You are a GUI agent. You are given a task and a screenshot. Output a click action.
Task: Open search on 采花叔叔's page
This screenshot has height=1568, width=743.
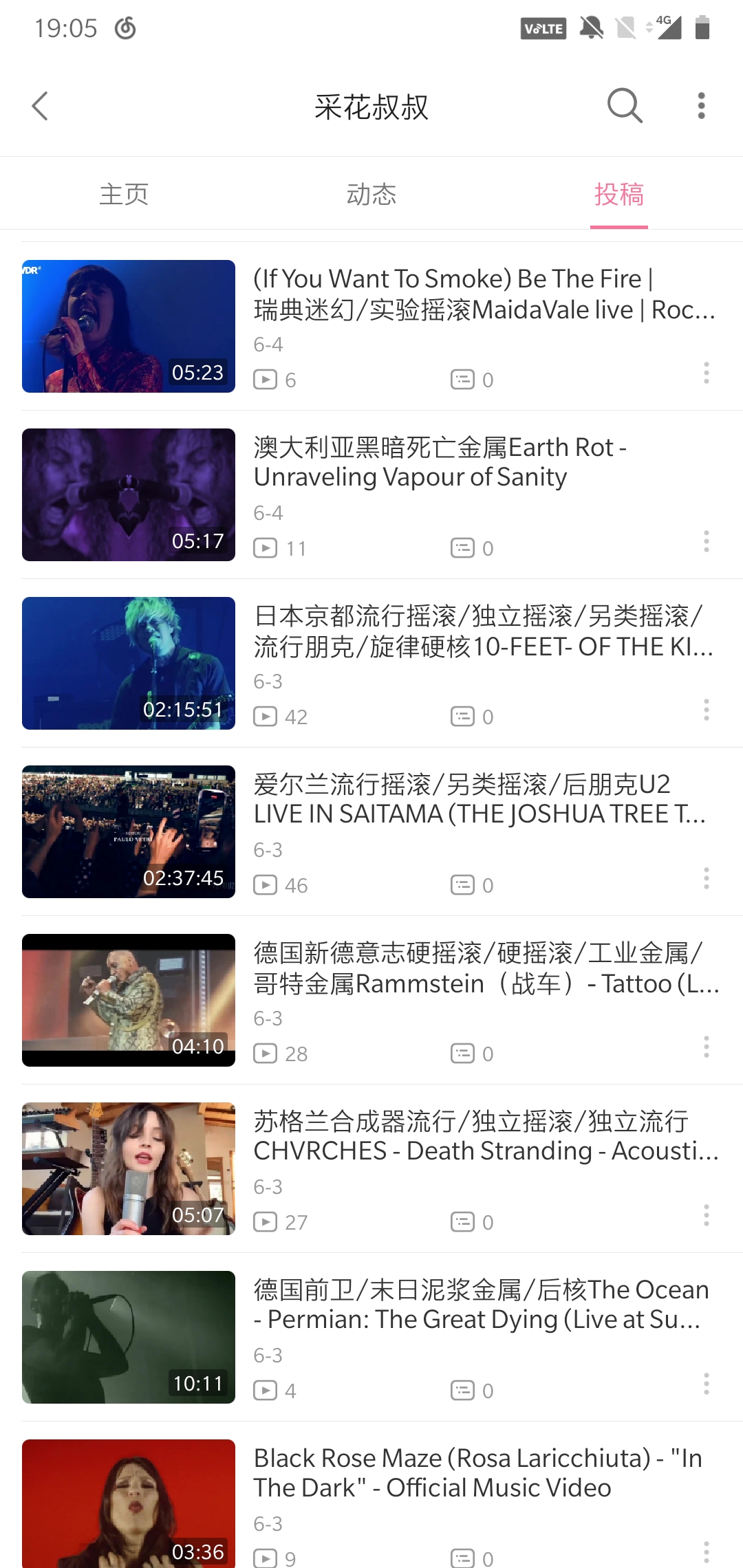pyautogui.click(x=625, y=106)
